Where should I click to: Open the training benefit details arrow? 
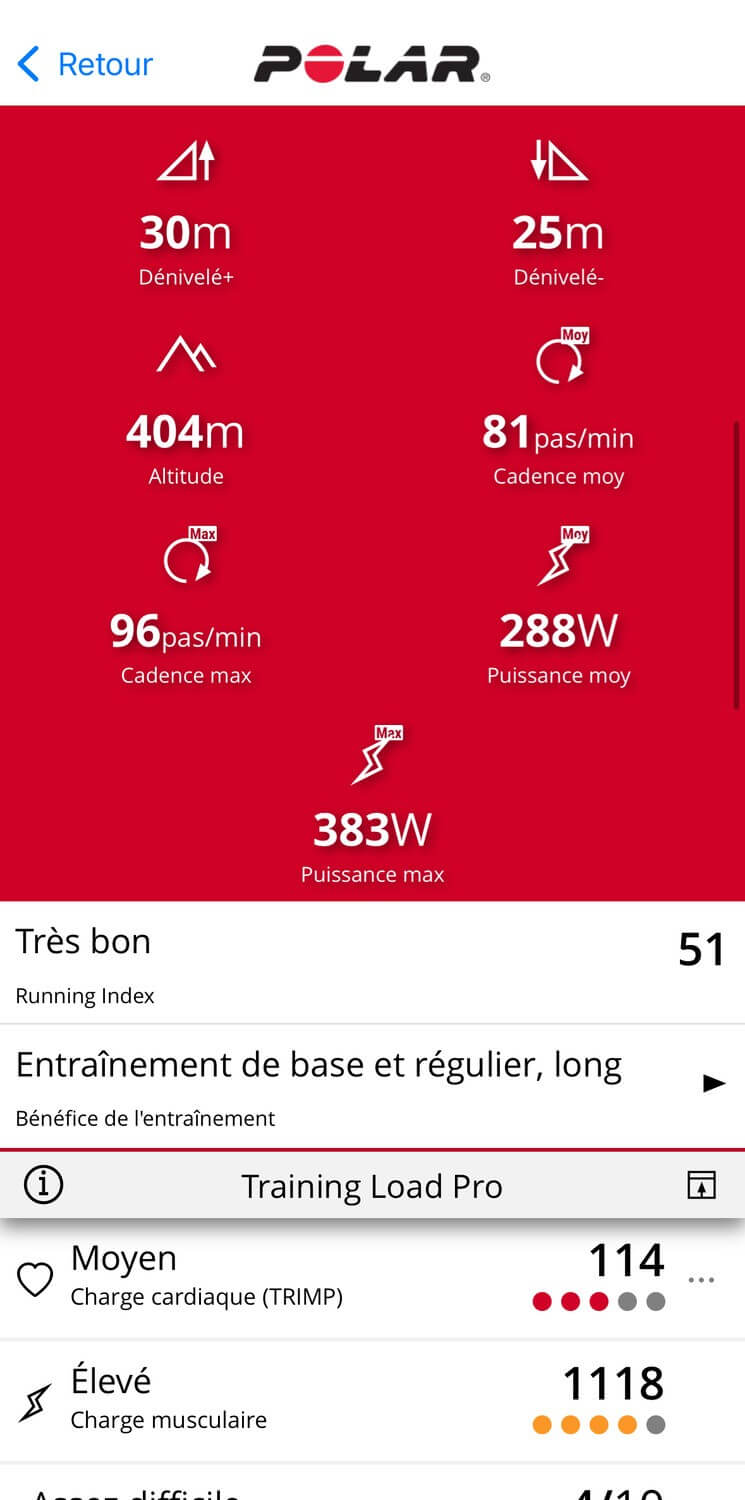[x=714, y=1083]
